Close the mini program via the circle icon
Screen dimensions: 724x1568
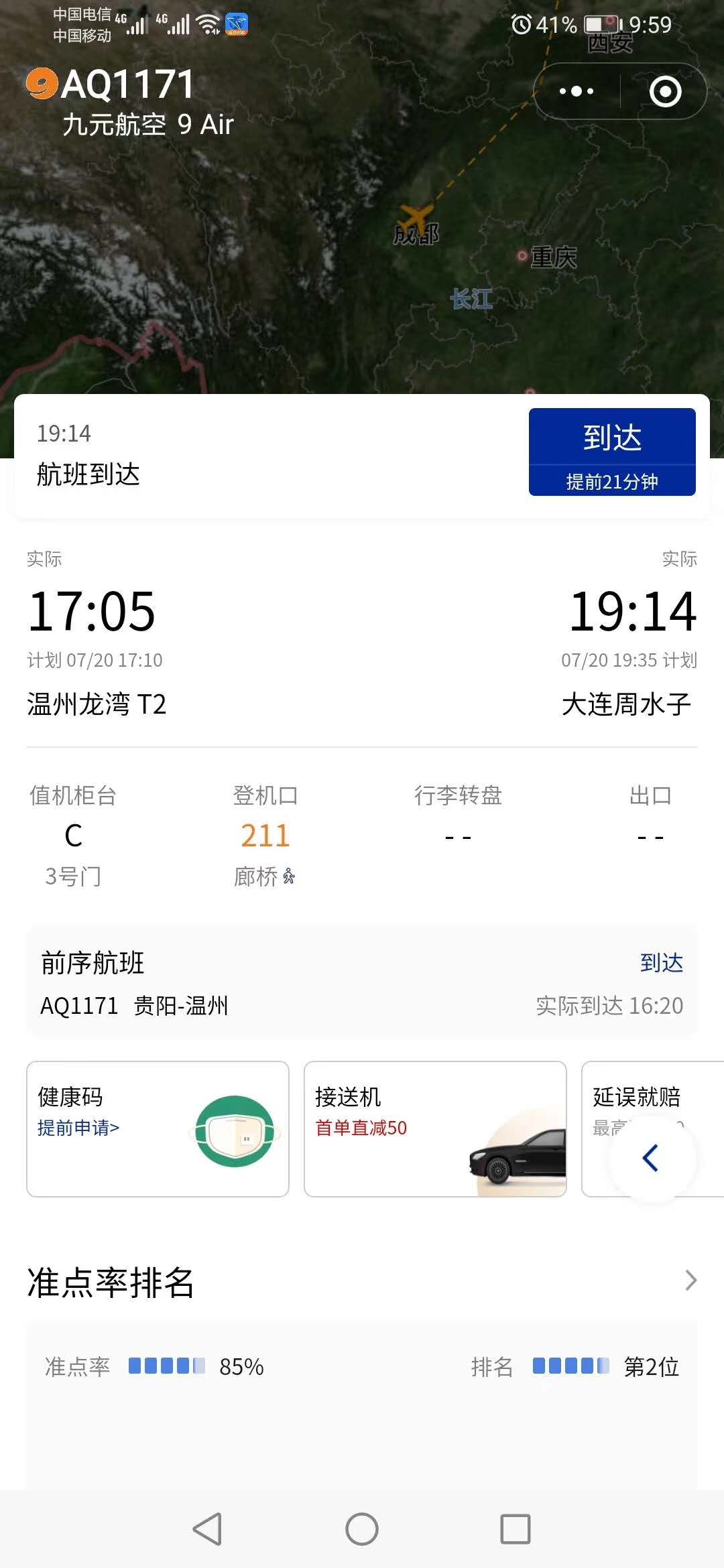[x=665, y=91]
